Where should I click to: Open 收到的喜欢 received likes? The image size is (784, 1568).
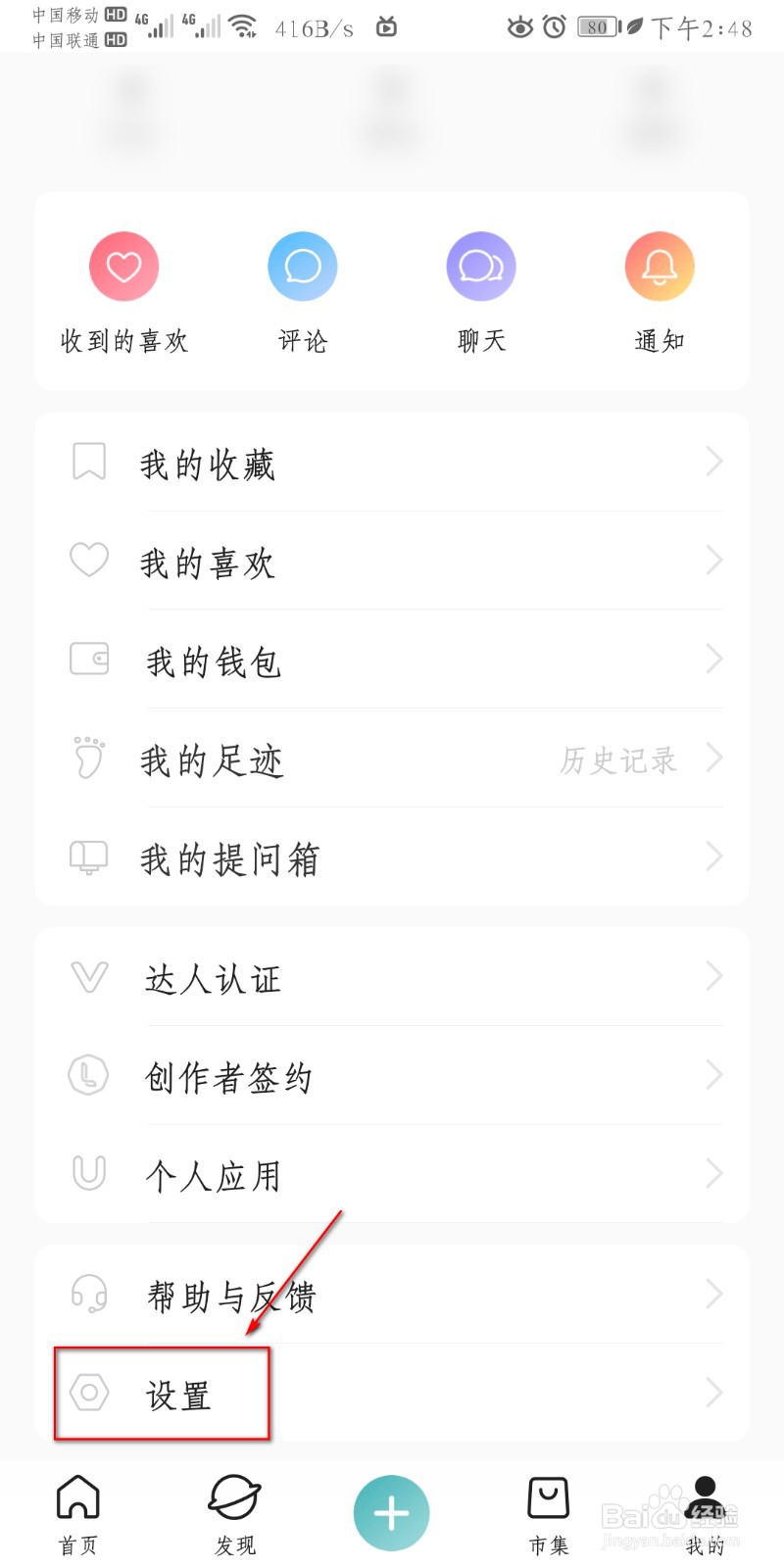click(x=124, y=292)
